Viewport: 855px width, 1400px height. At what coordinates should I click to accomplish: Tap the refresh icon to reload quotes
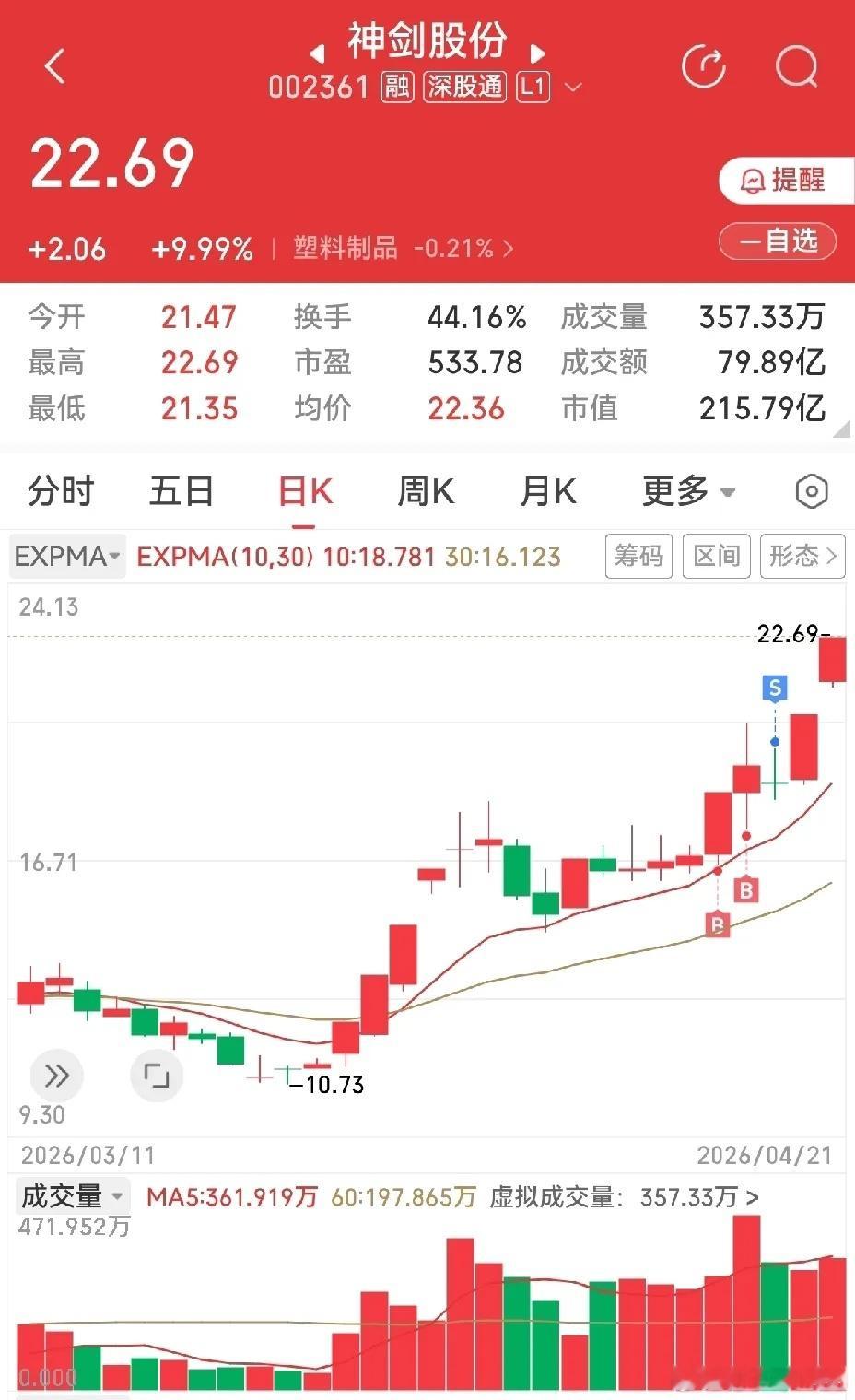pyautogui.click(x=704, y=66)
